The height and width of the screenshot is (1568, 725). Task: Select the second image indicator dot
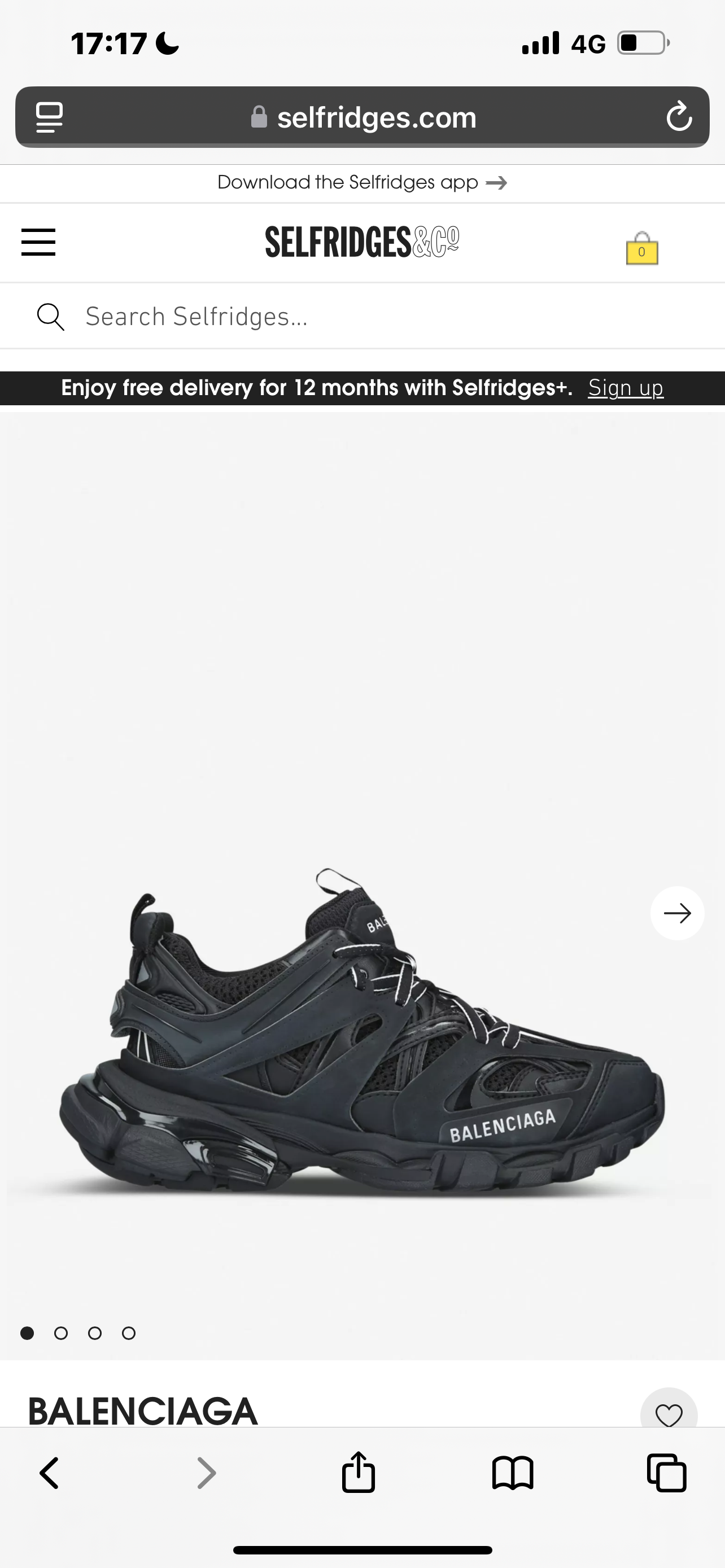pos(61,1333)
